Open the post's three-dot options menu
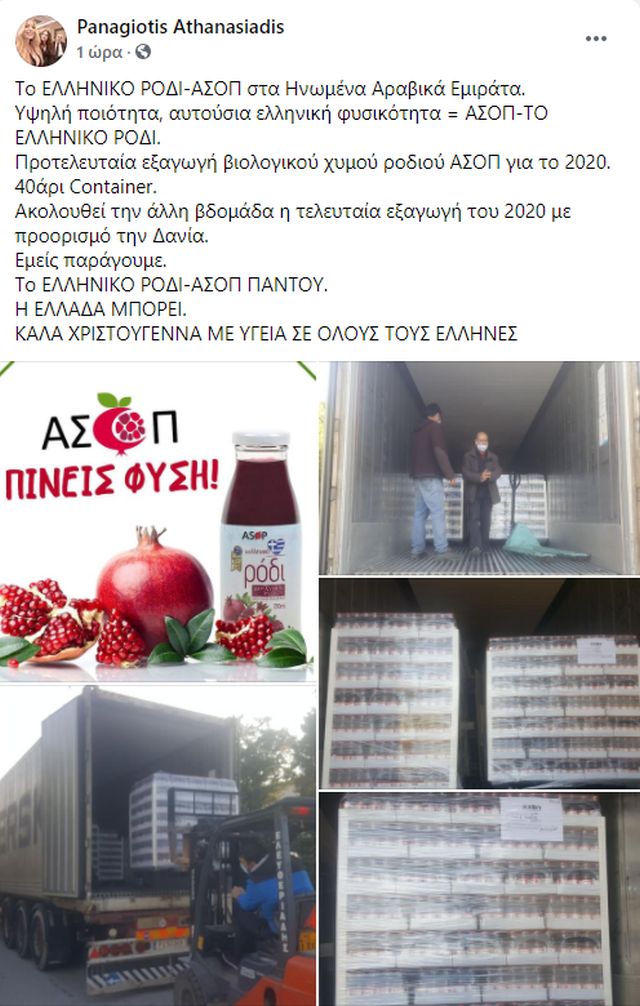This screenshot has height=1006, width=640. 596,39
